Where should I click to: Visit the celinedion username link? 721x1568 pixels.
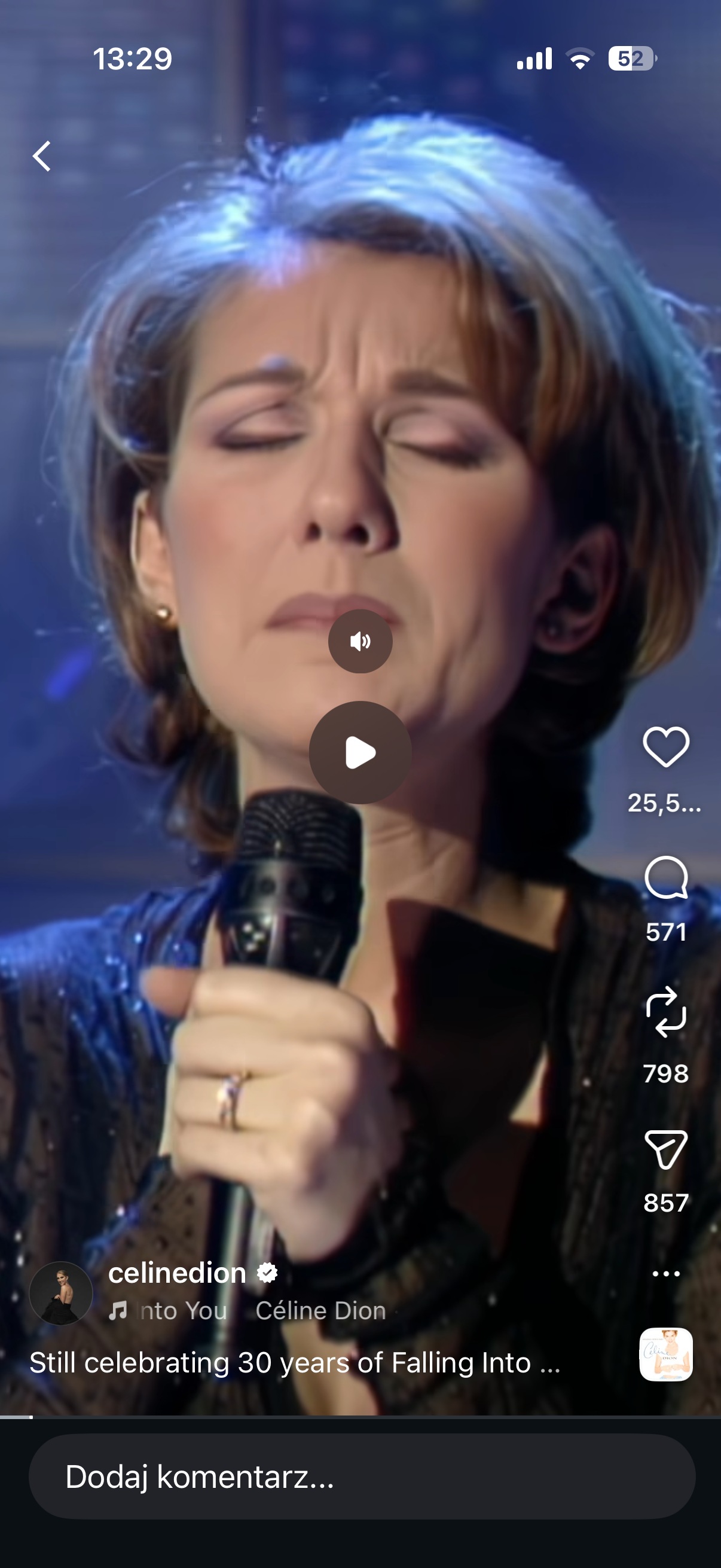click(177, 1273)
